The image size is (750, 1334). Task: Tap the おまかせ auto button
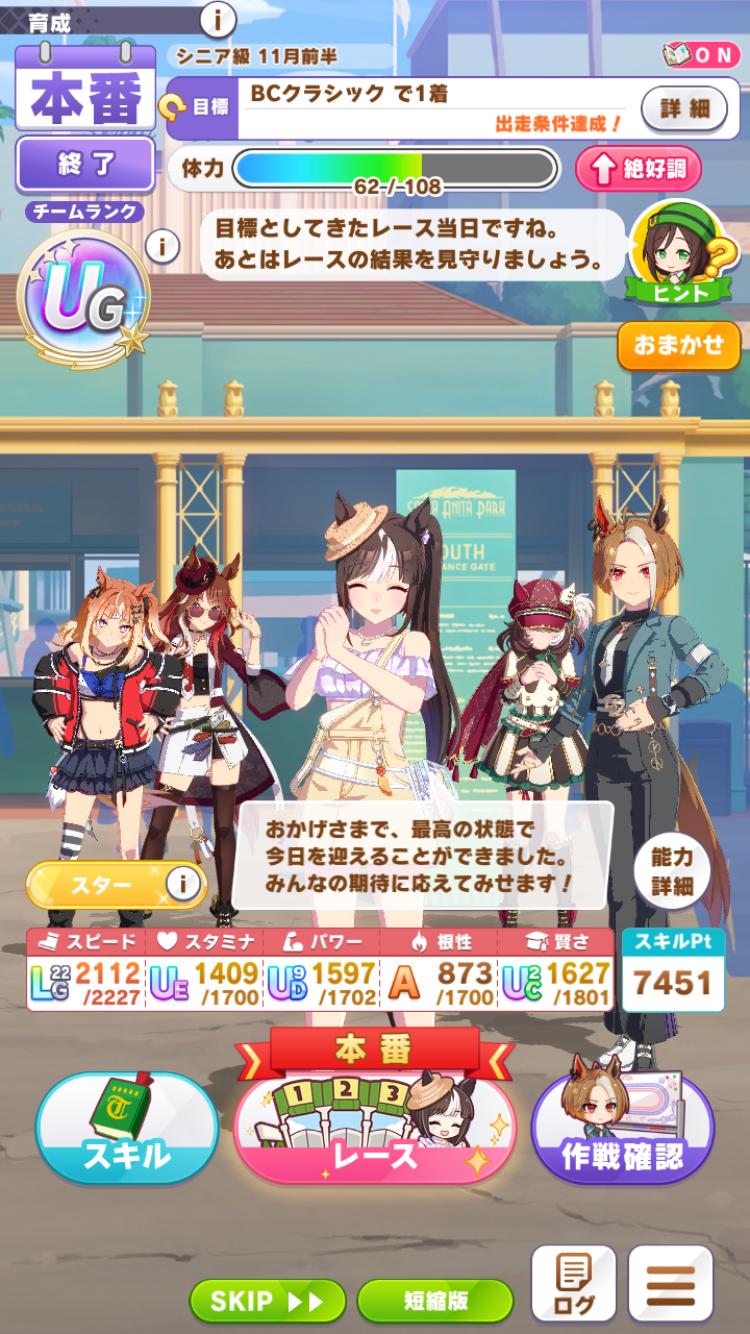[679, 345]
